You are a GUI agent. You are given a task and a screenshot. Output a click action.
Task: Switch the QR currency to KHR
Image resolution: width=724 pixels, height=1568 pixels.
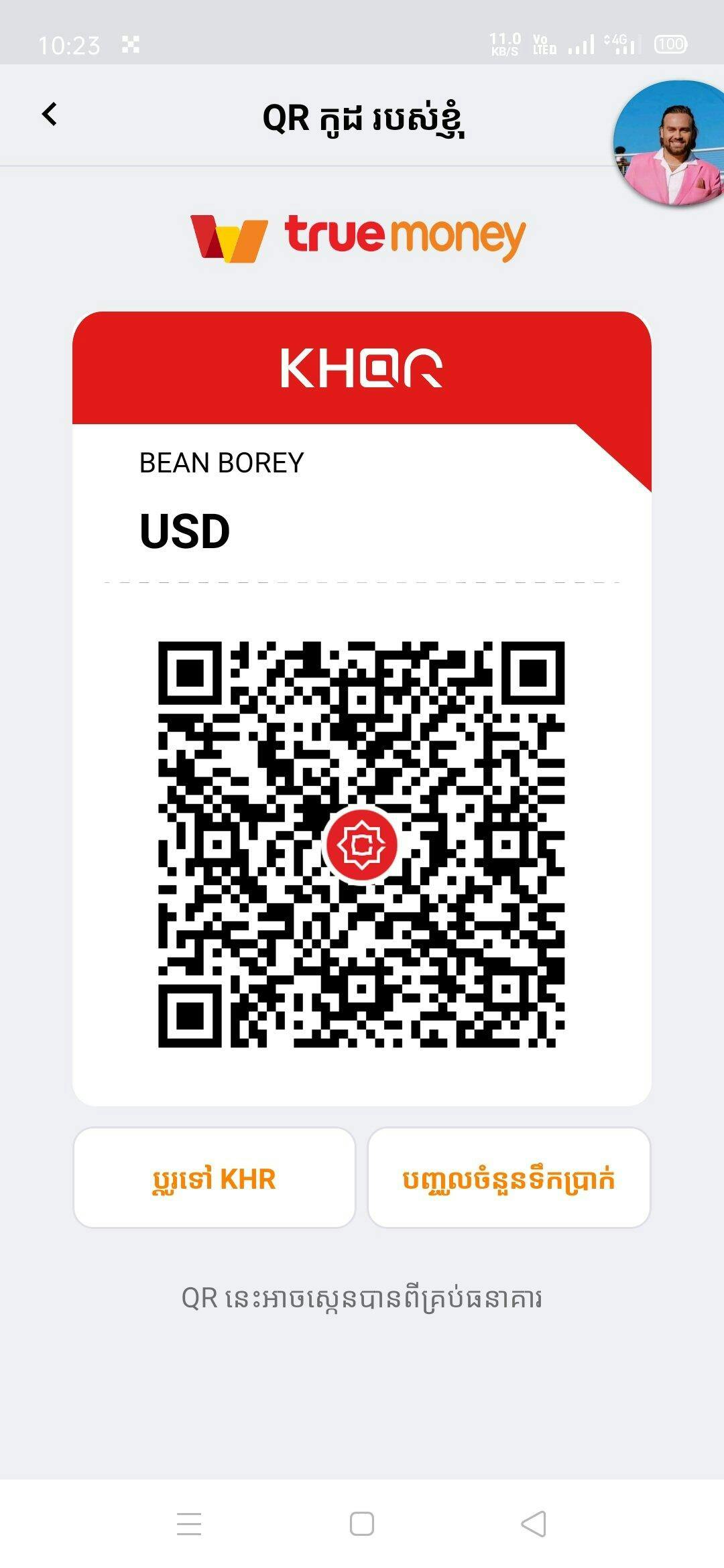tap(215, 1178)
